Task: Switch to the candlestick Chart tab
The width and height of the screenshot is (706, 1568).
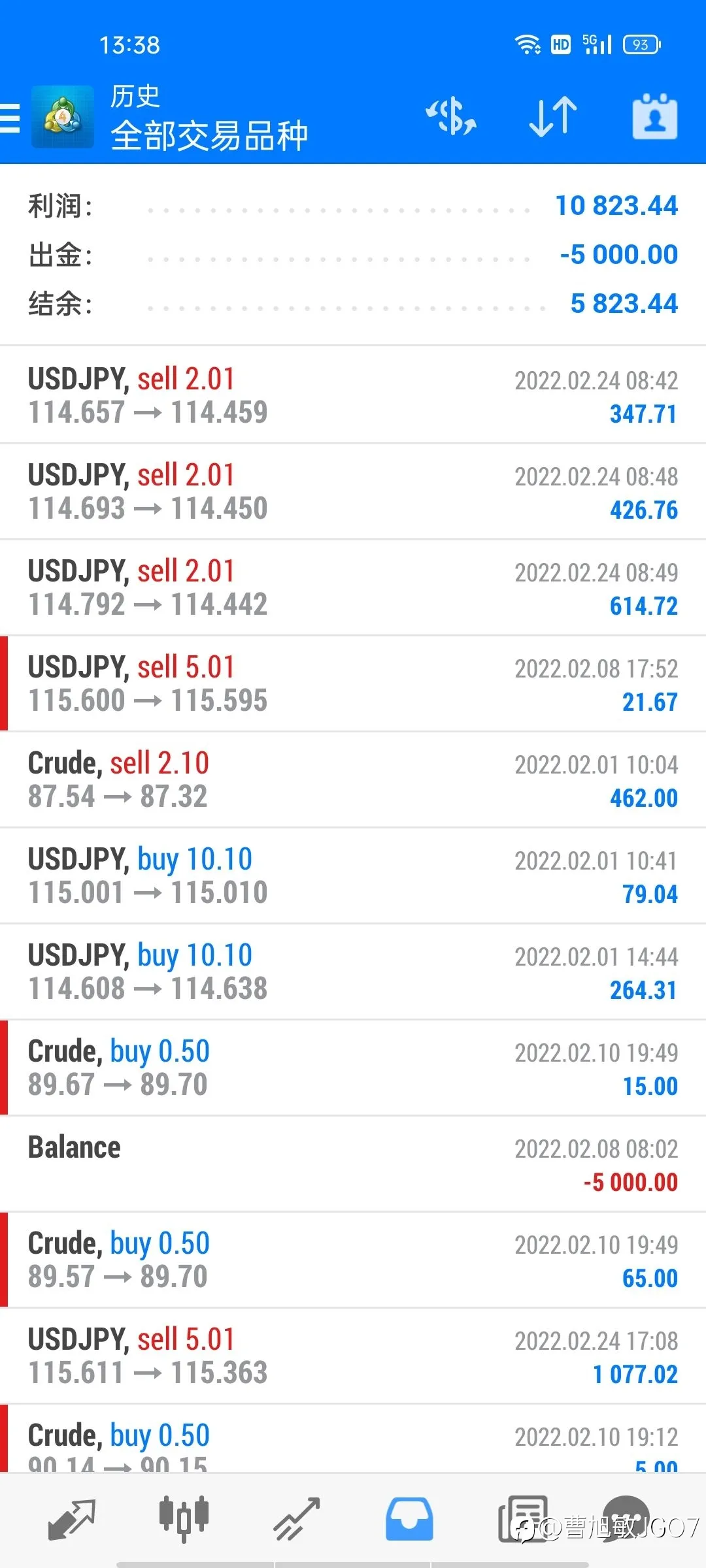Action: pos(184,1519)
